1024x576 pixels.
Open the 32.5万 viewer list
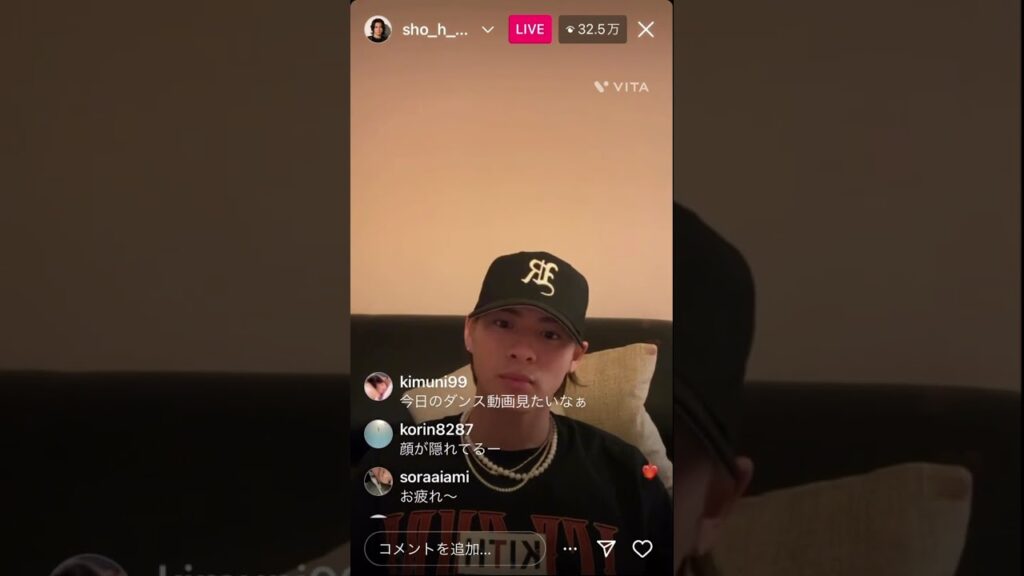coord(592,29)
